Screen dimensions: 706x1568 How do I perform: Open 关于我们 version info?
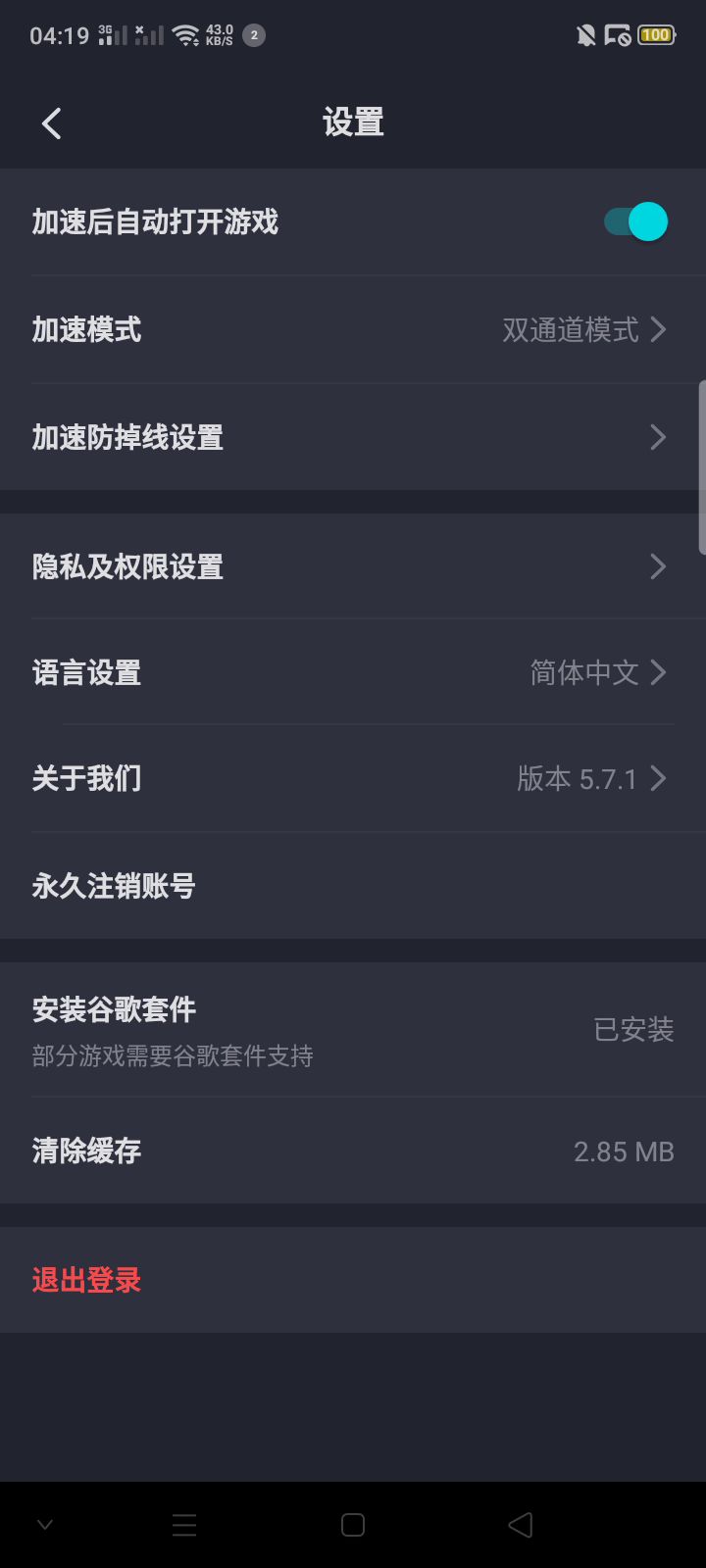pyautogui.click(x=353, y=779)
